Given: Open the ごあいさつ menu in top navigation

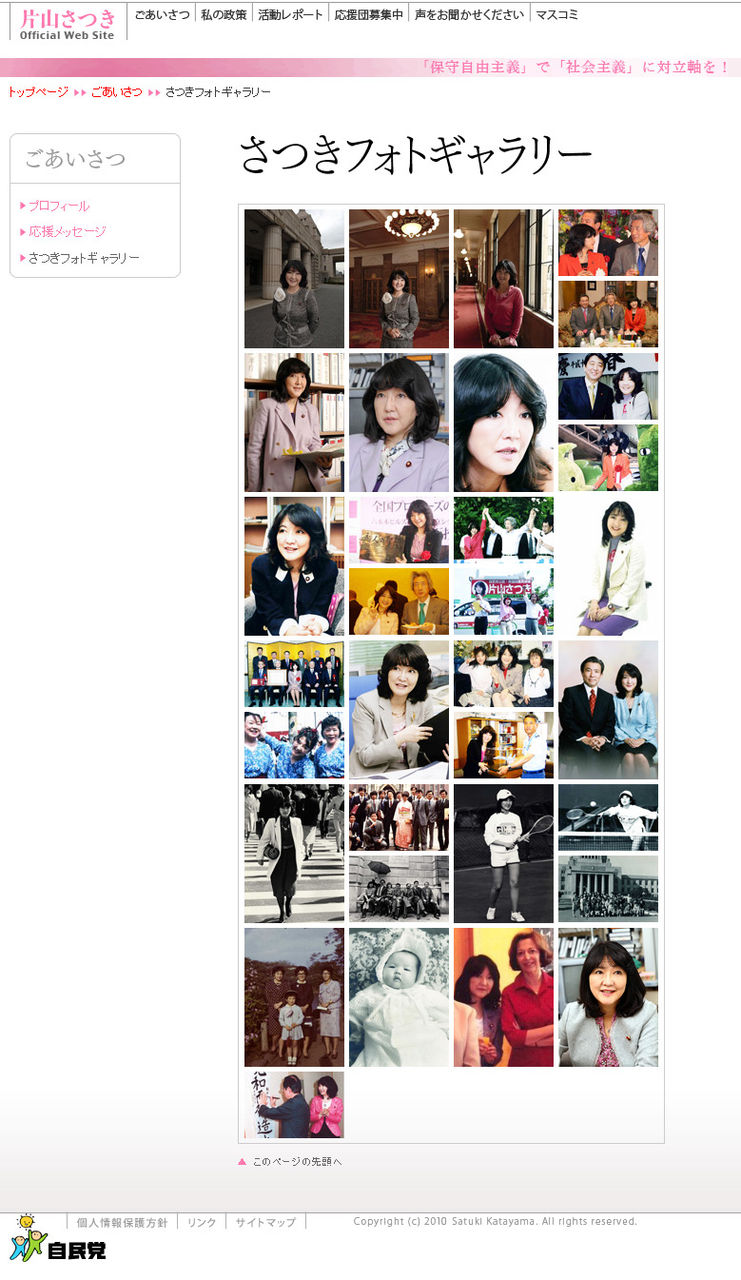Looking at the screenshot, I should pyautogui.click(x=162, y=15).
